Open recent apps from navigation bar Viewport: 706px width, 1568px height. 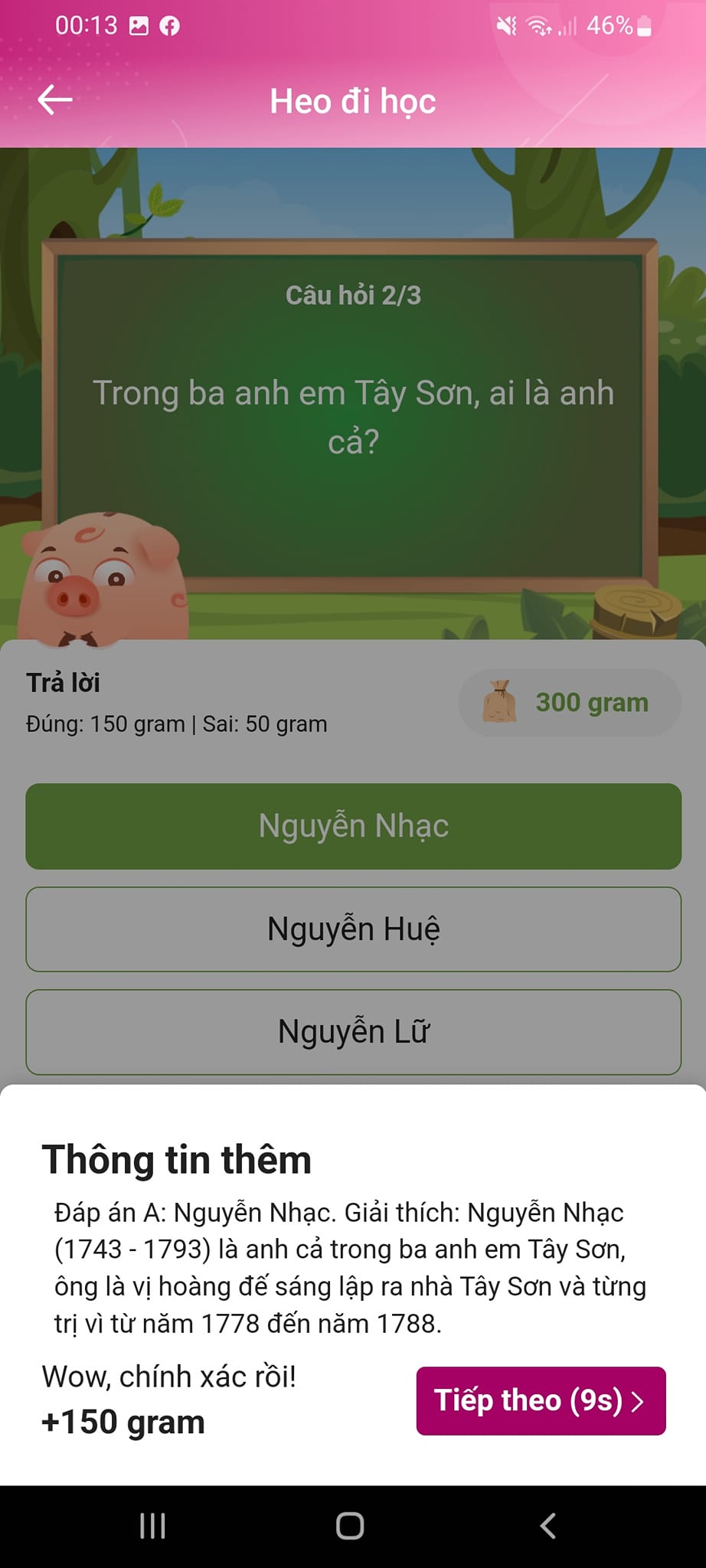point(152,1526)
